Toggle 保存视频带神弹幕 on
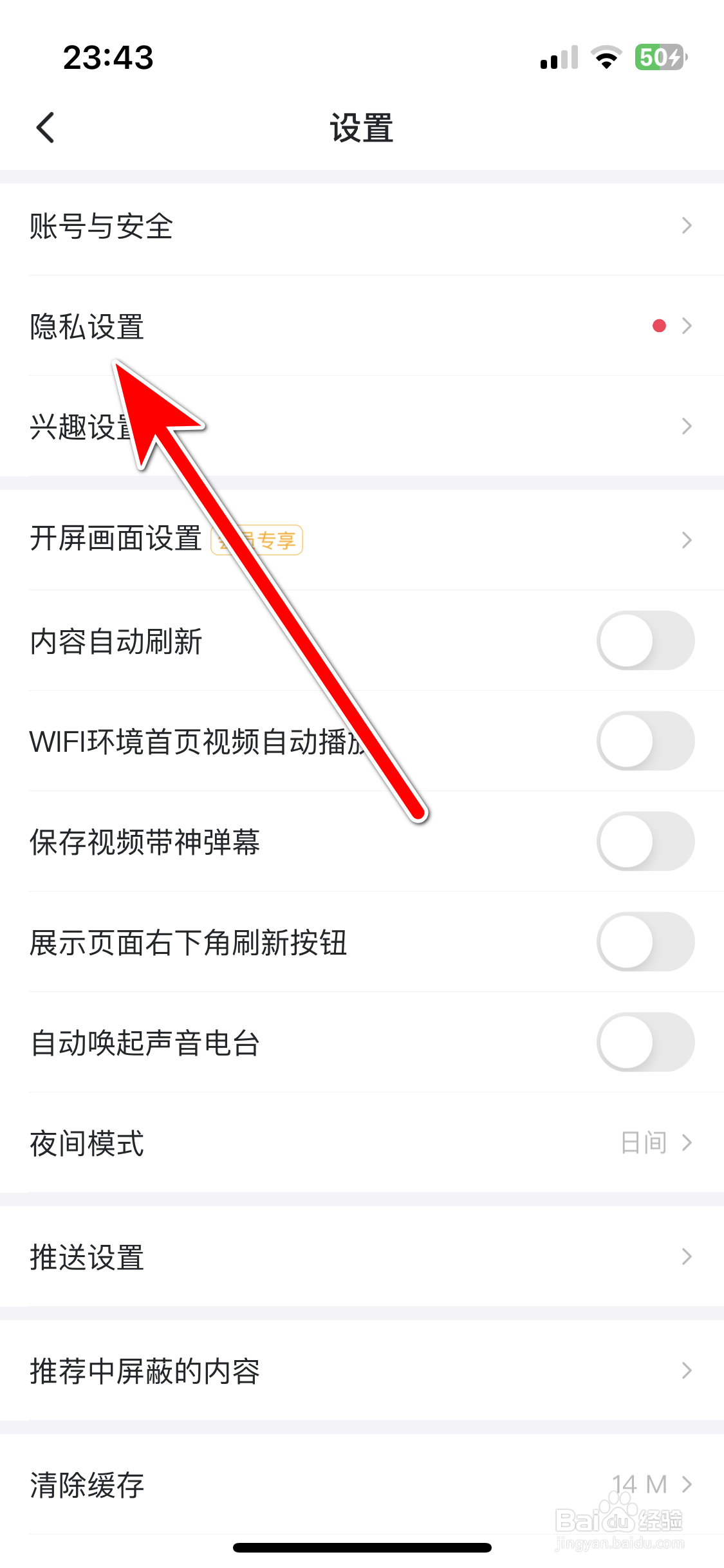Viewport: 724px width, 1568px height. [645, 841]
